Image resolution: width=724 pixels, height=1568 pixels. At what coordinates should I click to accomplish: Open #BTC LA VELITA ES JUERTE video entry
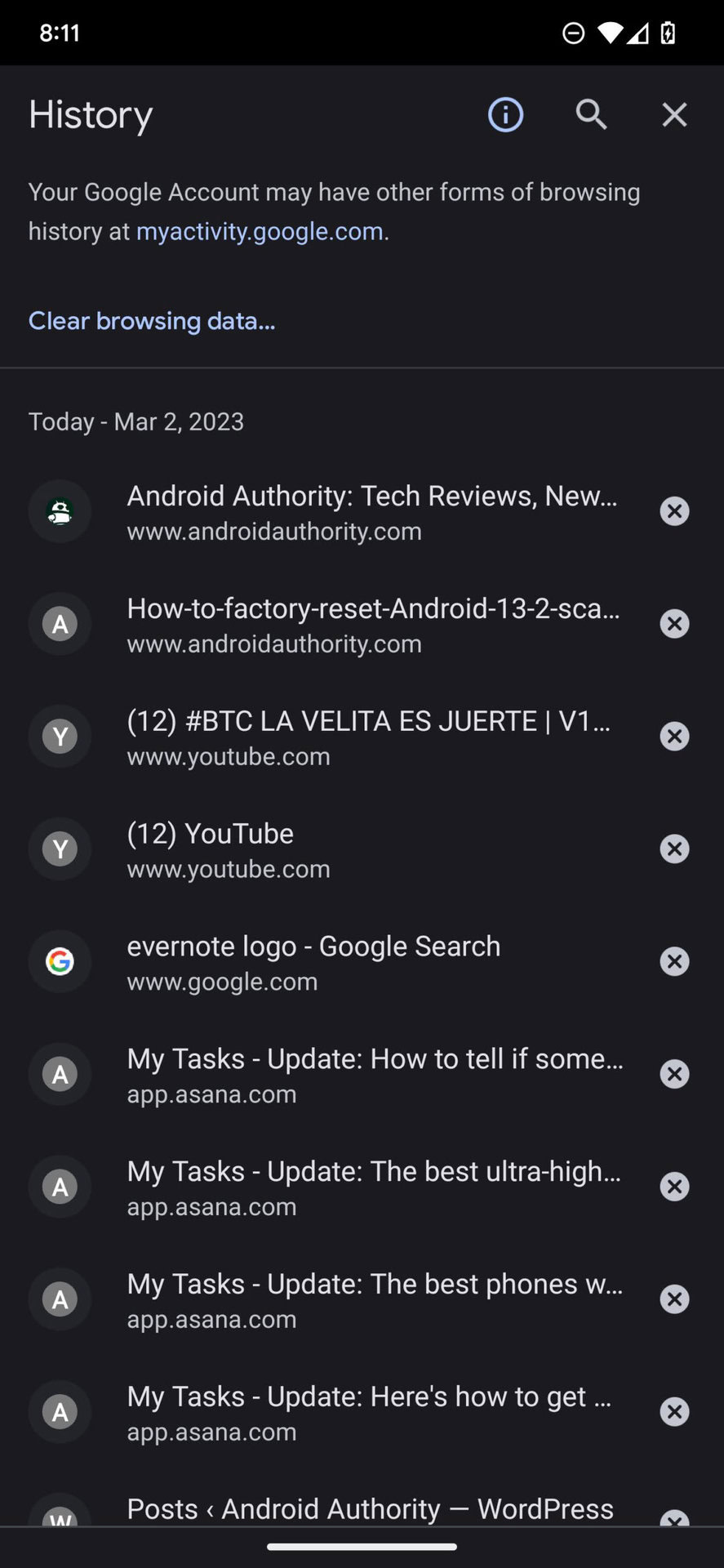[x=367, y=737]
